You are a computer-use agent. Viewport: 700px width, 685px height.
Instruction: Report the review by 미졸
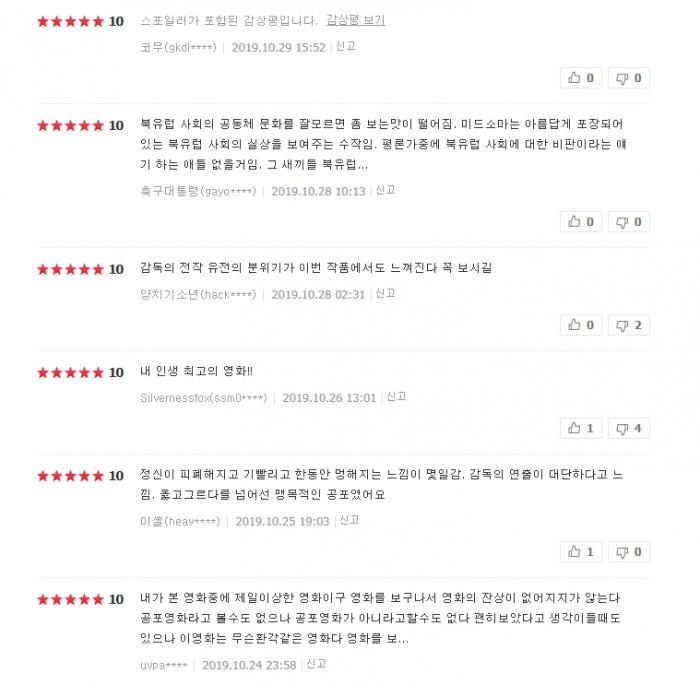coord(350,520)
